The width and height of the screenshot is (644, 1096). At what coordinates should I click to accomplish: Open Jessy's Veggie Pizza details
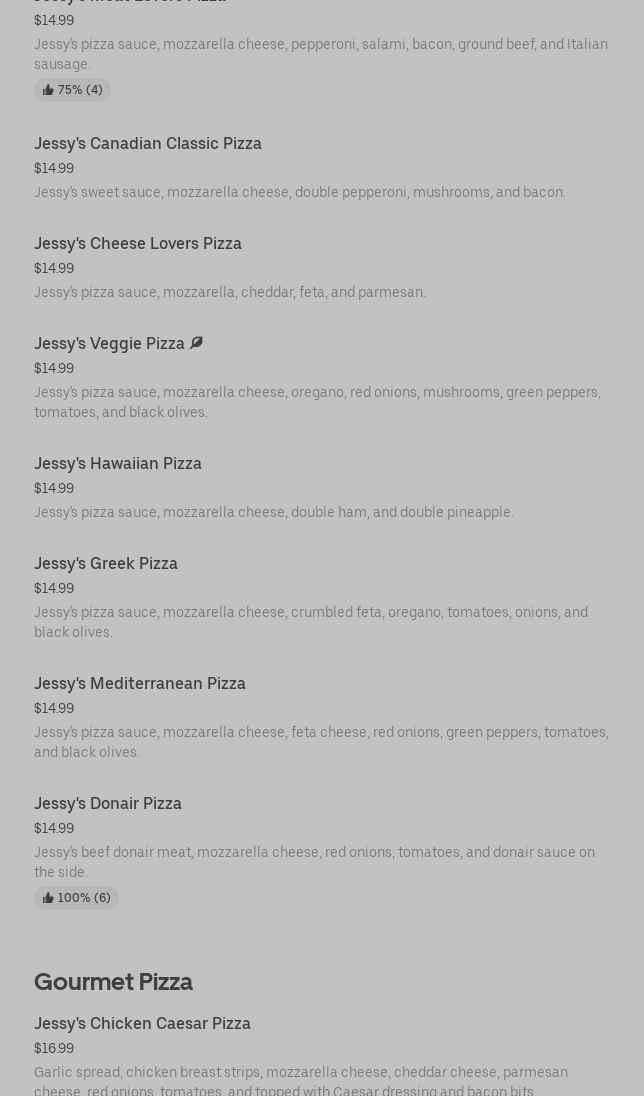110,343
